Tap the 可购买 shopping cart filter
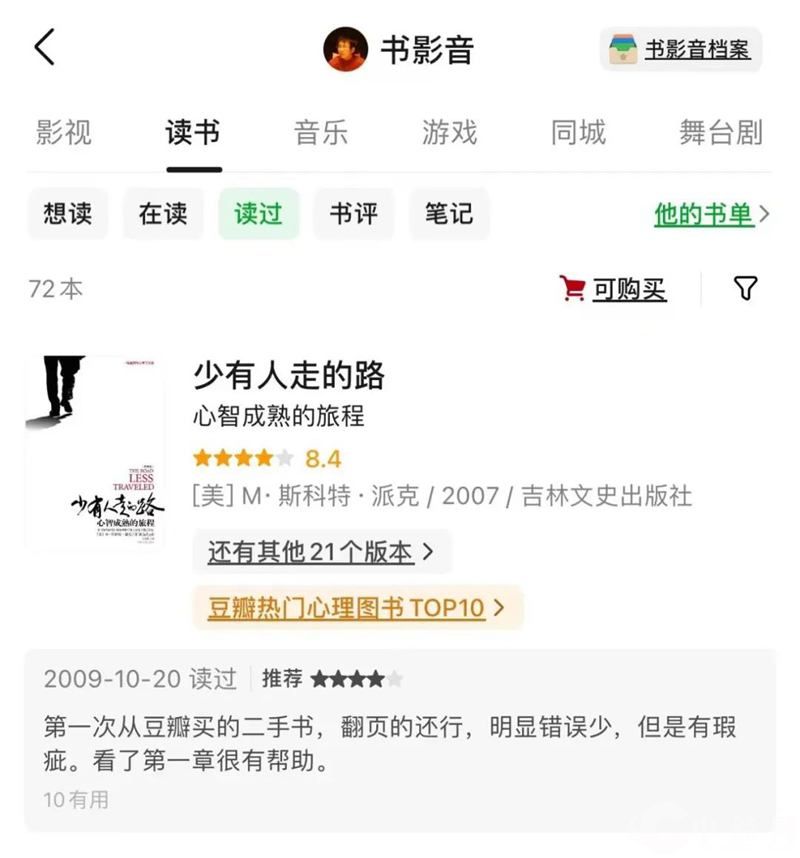The width and height of the screenshot is (800, 858). (613, 290)
